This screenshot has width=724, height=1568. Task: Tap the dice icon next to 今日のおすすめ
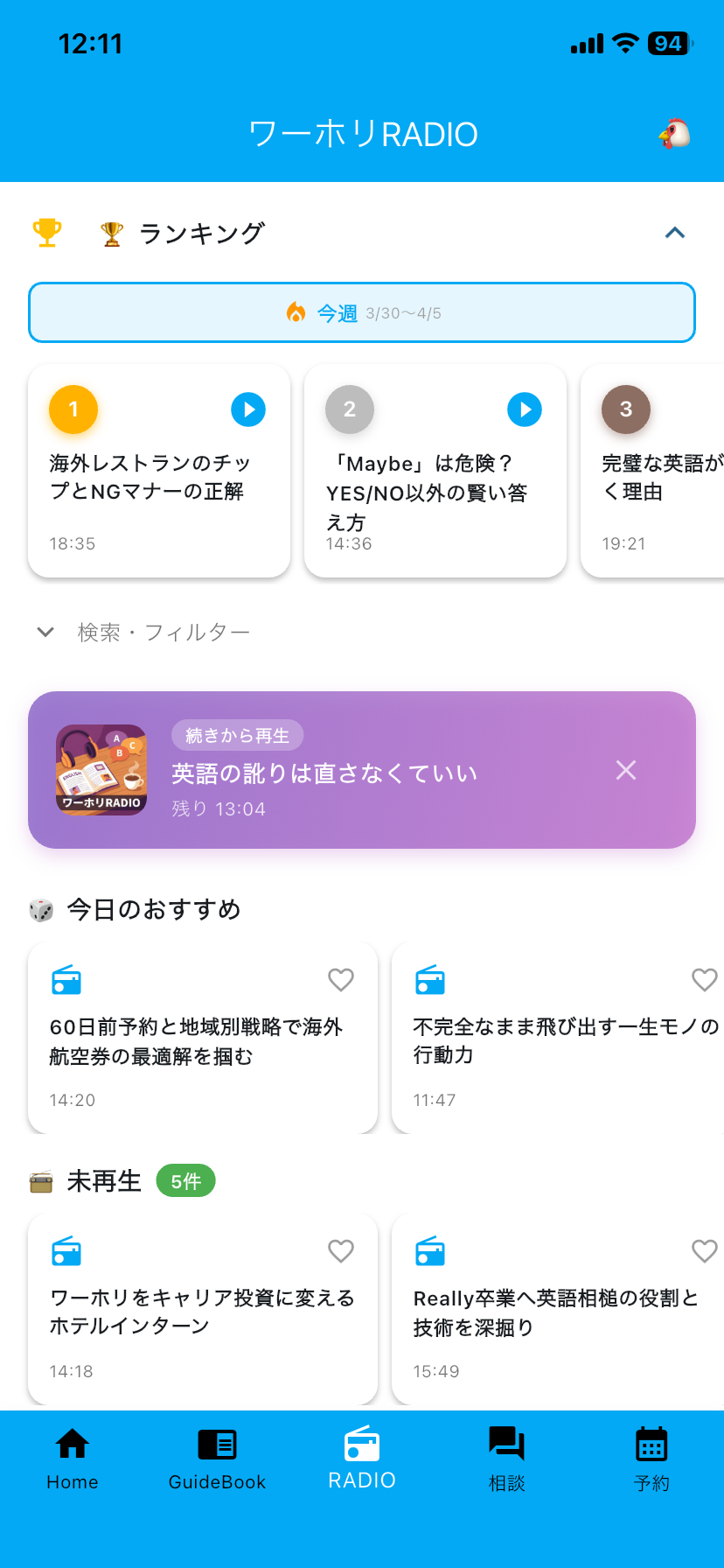point(39,910)
